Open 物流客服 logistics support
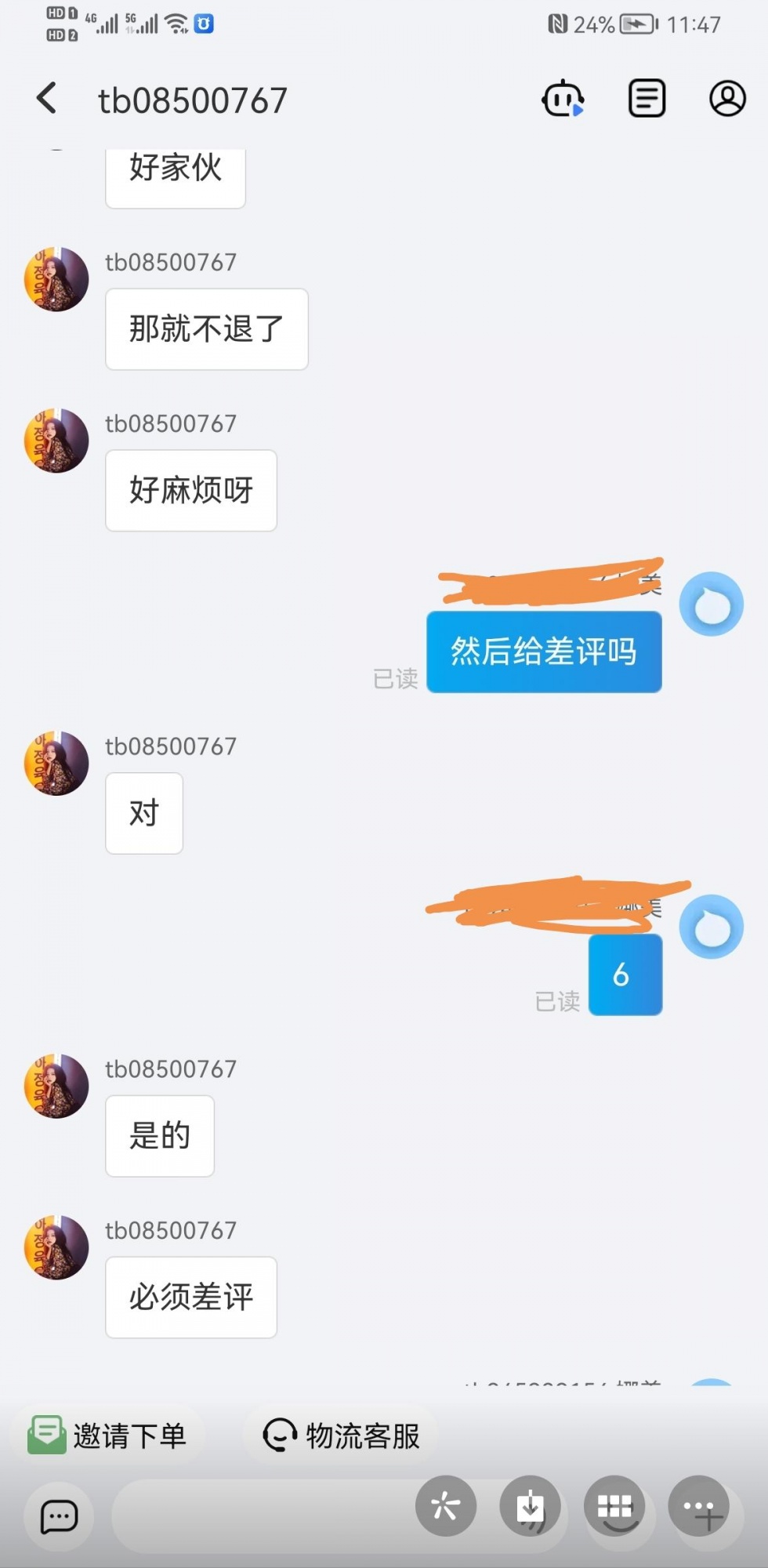The image size is (768, 1568). (342, 1436)
